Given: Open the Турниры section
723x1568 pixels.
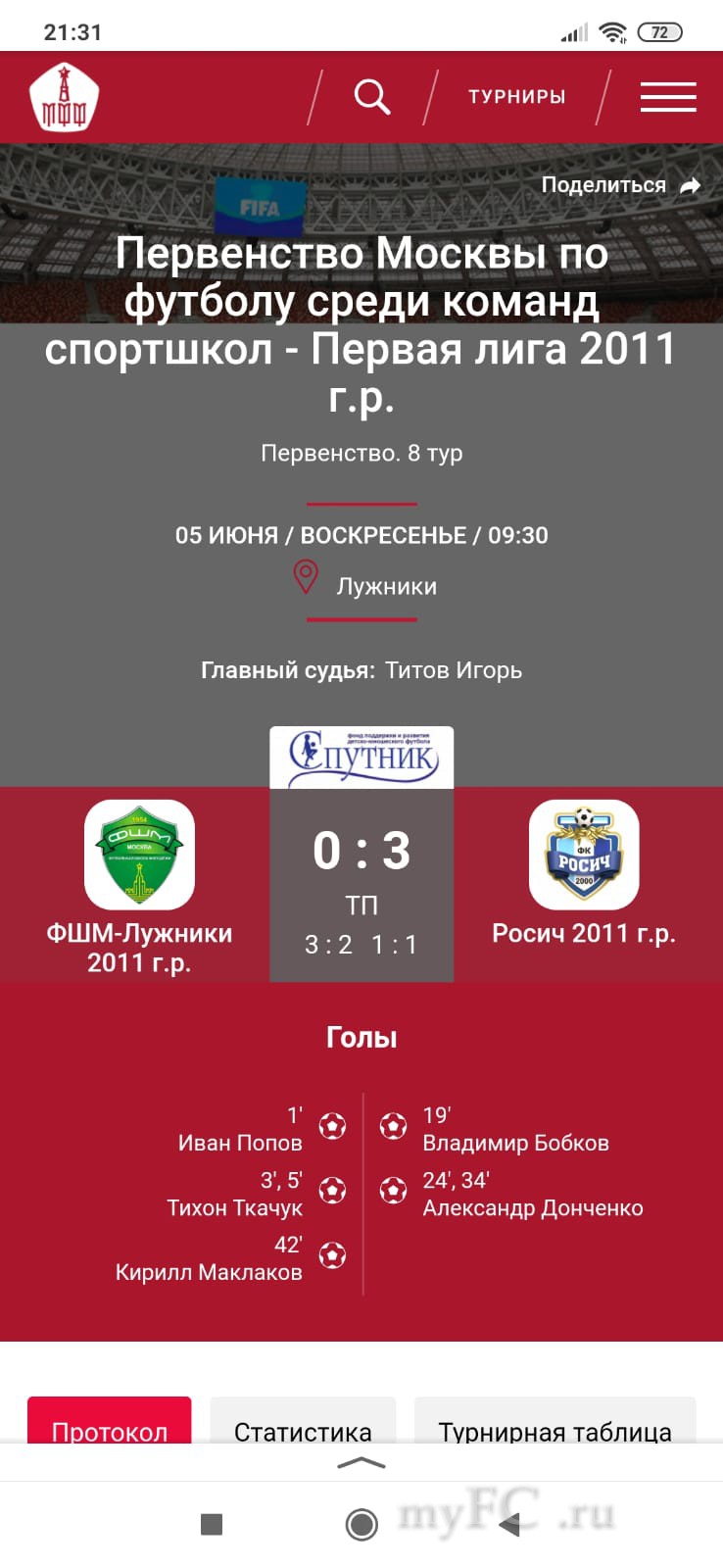Looking at the screenshot, I should tap(516, 97).
